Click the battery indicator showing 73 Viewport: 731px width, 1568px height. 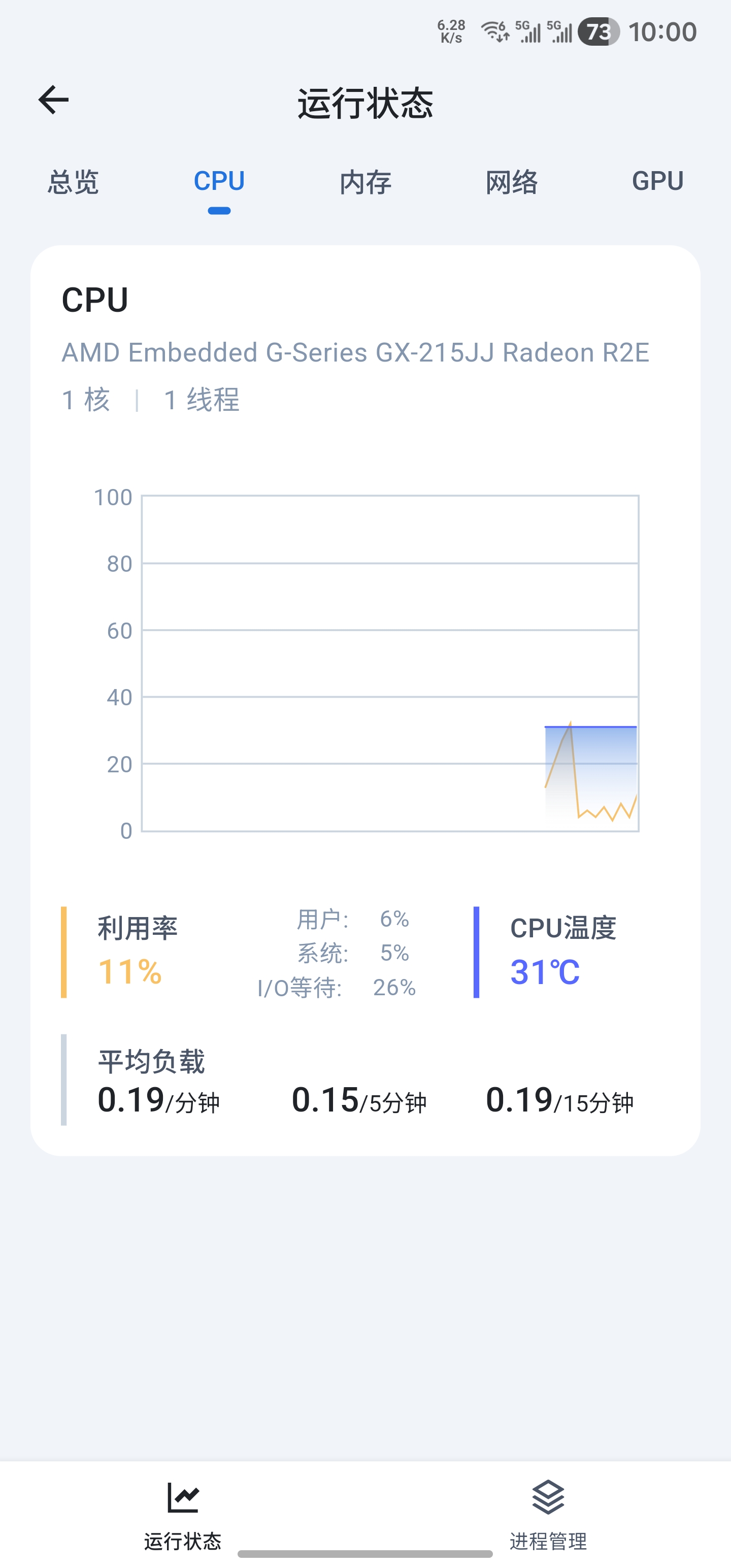pyautogui.click(x=597, y=31)
